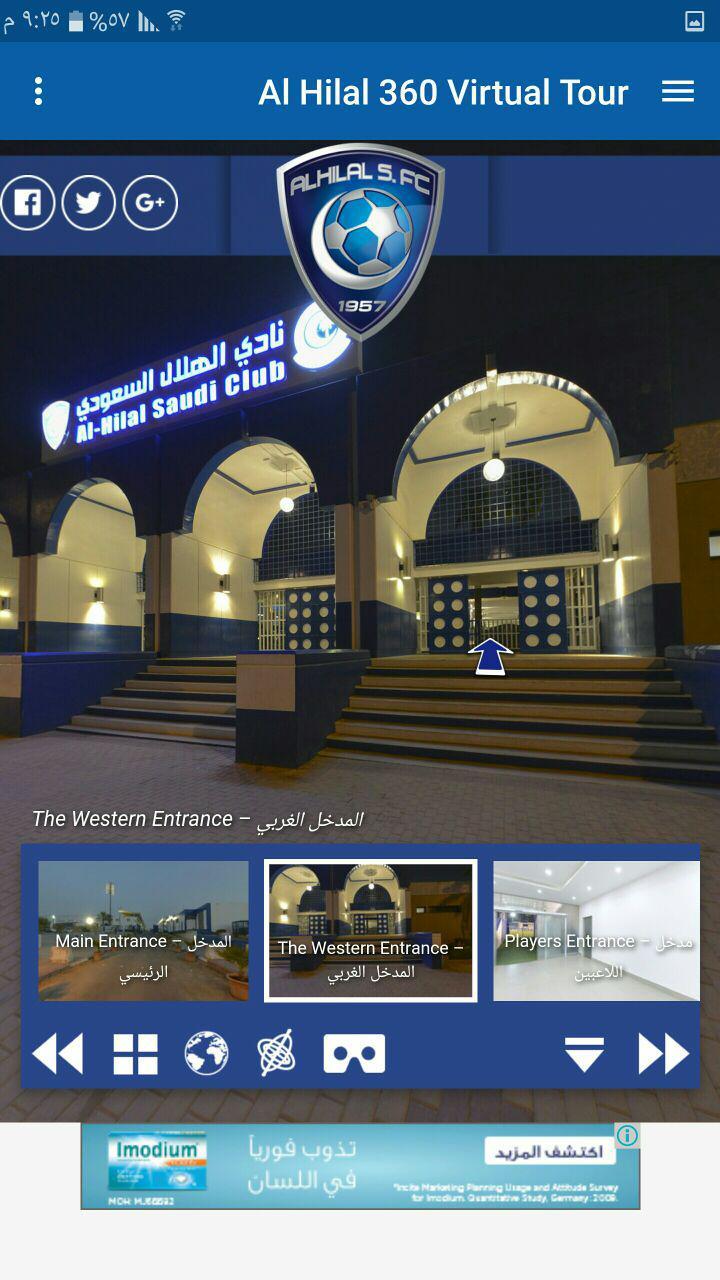Go to the previous scene with rewind arrows

point(58,1054)
